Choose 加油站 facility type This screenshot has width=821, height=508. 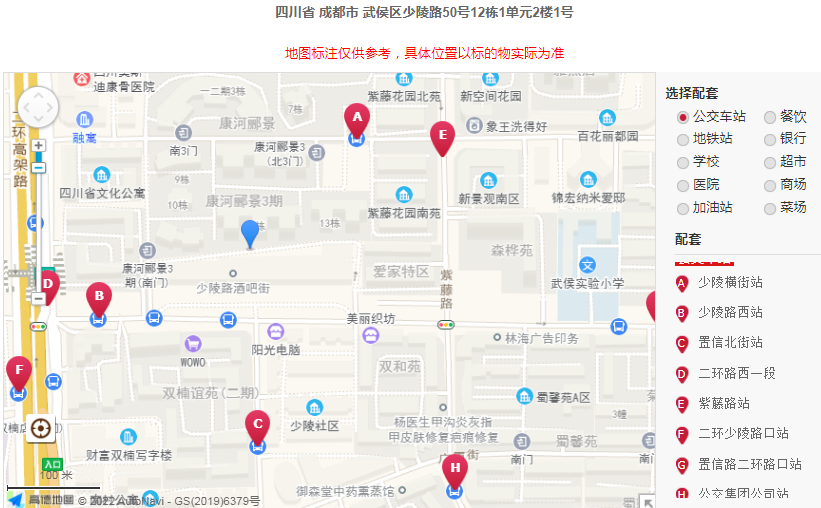pyautogui.click(x=683, y=208)
